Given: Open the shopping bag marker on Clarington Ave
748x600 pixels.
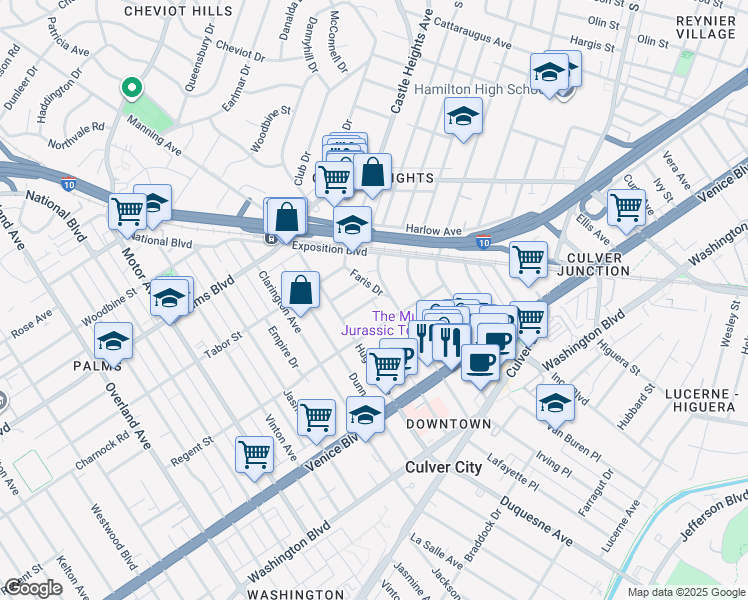Looking at the screenshot, I should point(300,290).
